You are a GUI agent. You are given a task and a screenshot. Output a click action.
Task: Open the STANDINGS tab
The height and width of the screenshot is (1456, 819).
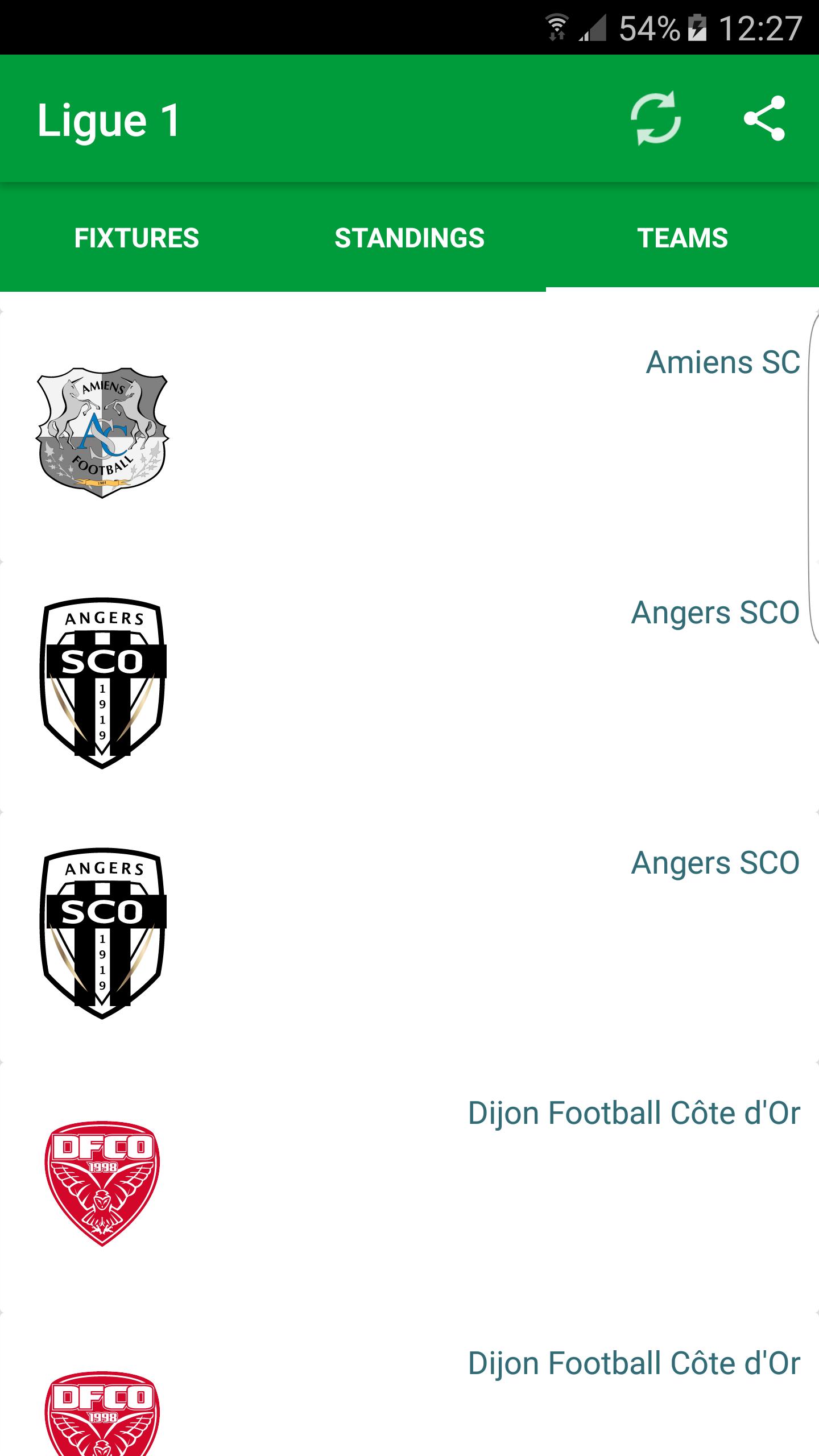(408, 237)
